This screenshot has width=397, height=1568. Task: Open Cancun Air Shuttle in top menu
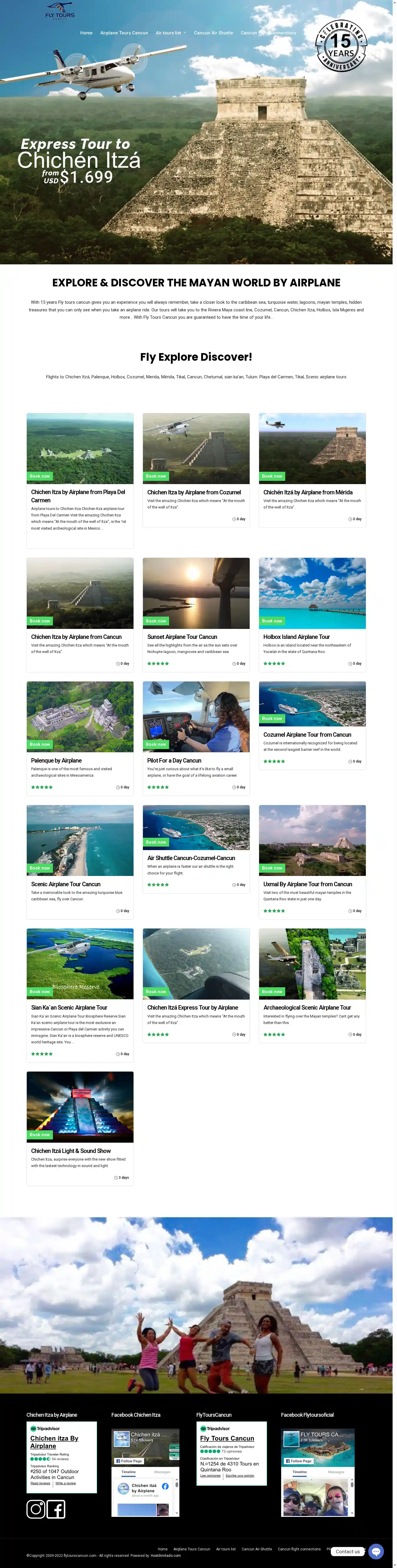click(213, 33)
